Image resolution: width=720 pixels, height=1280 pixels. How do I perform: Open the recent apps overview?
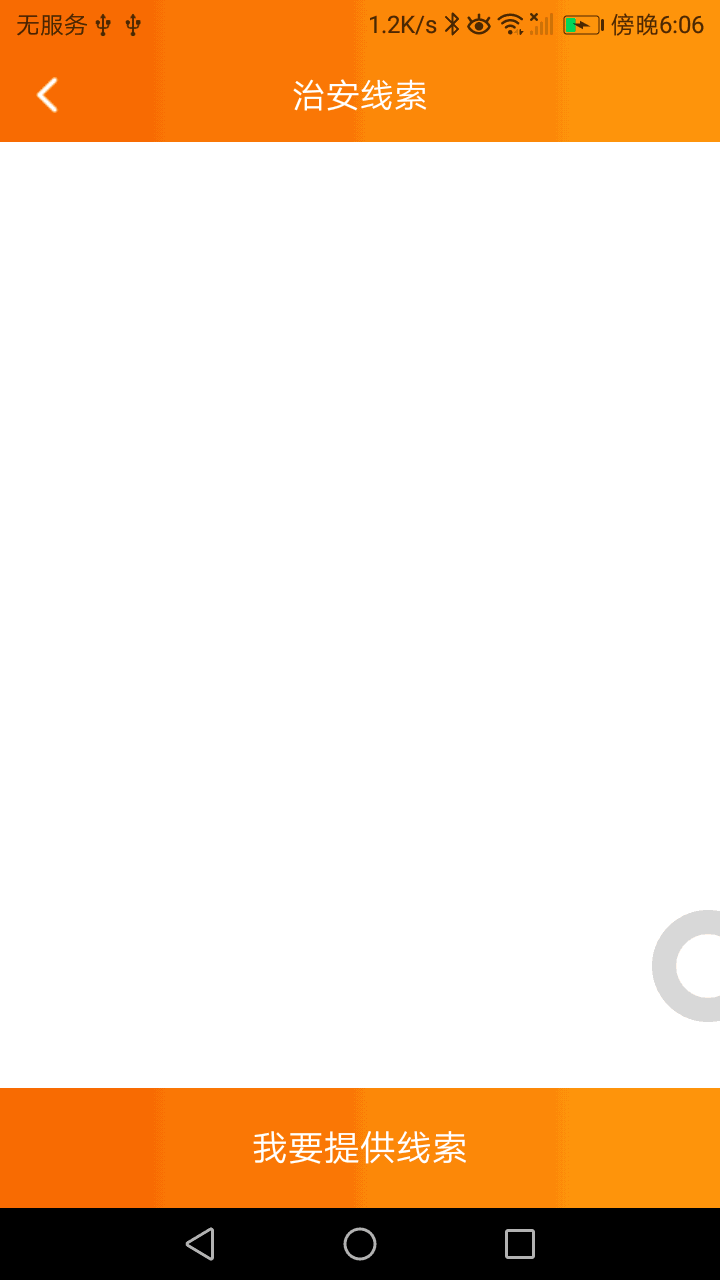[520, 1244]
